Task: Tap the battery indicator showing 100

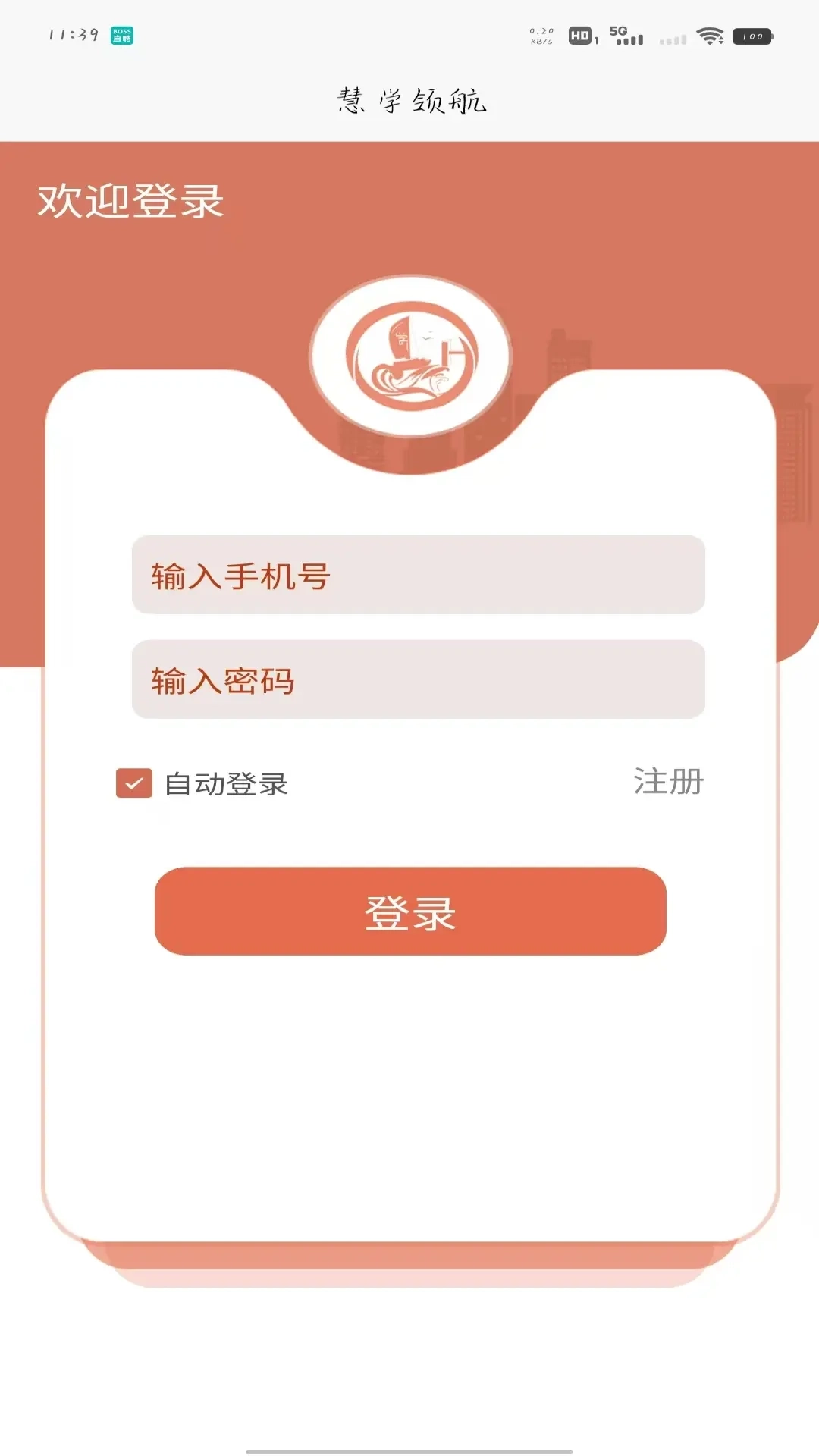Action: [753, 36]
